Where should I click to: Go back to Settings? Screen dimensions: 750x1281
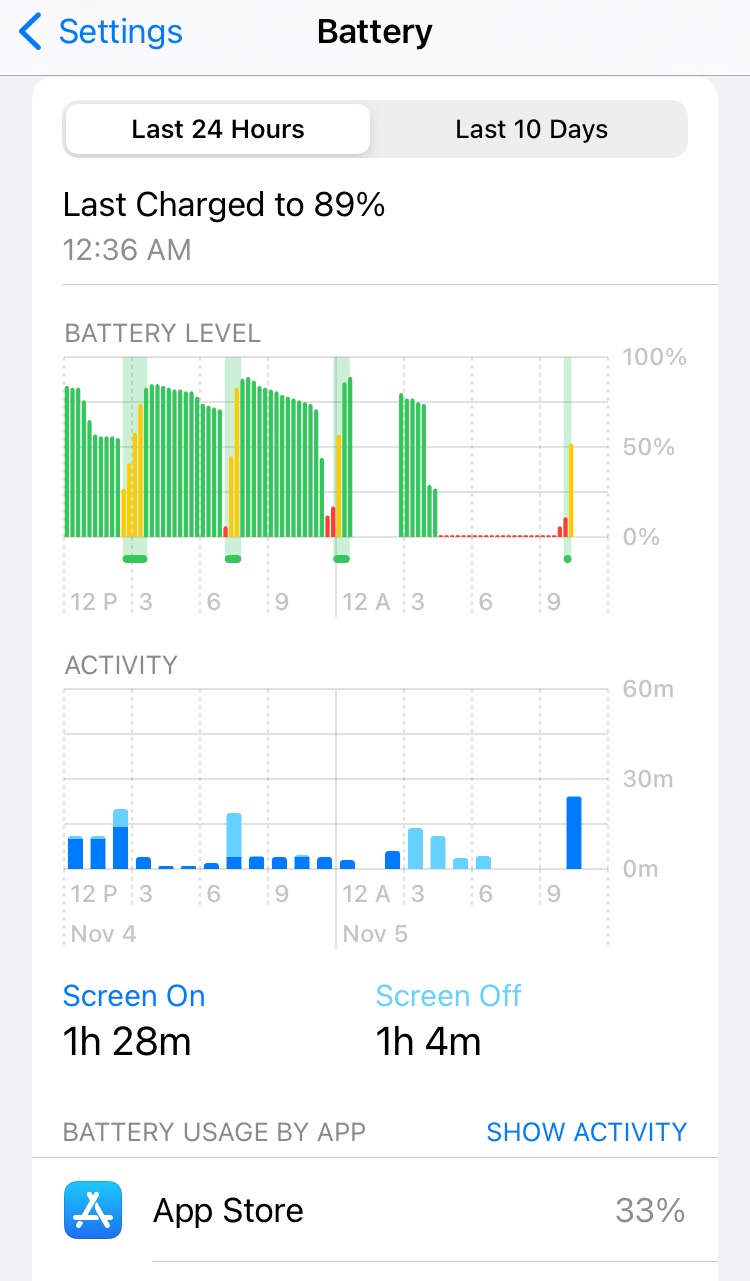[102, 32]
